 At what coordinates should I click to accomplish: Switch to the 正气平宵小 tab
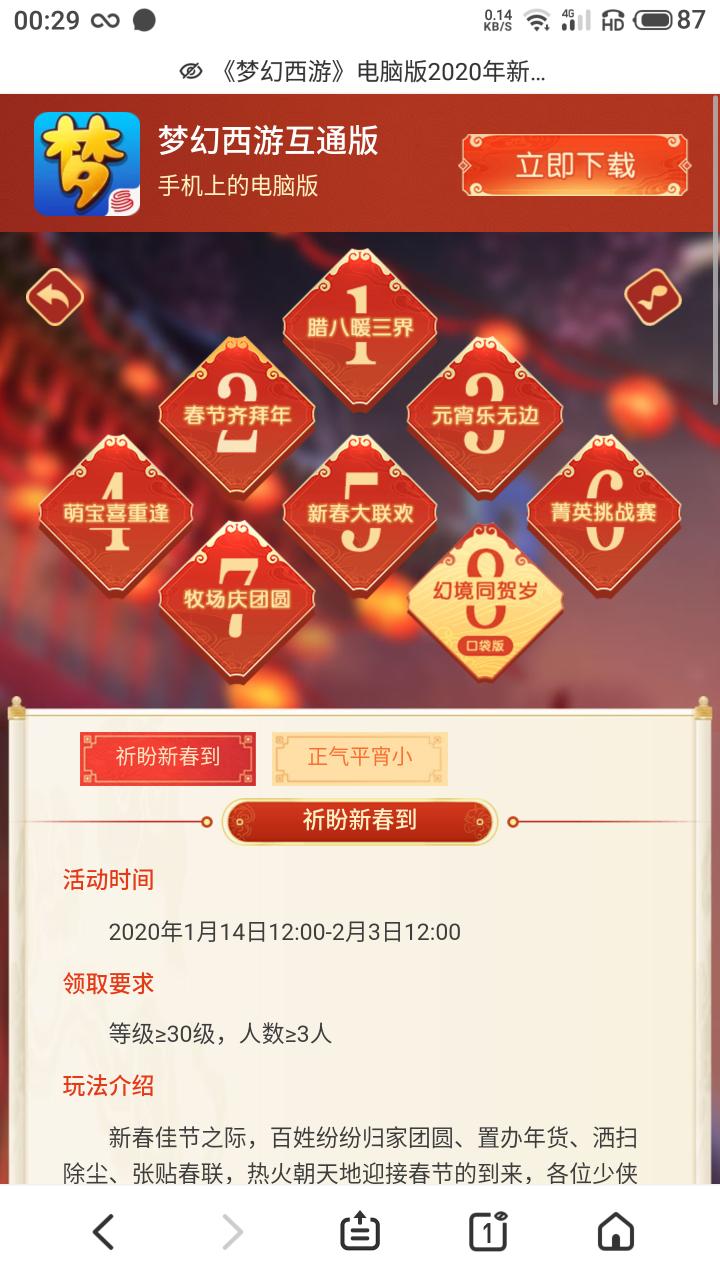click(360, 758)
